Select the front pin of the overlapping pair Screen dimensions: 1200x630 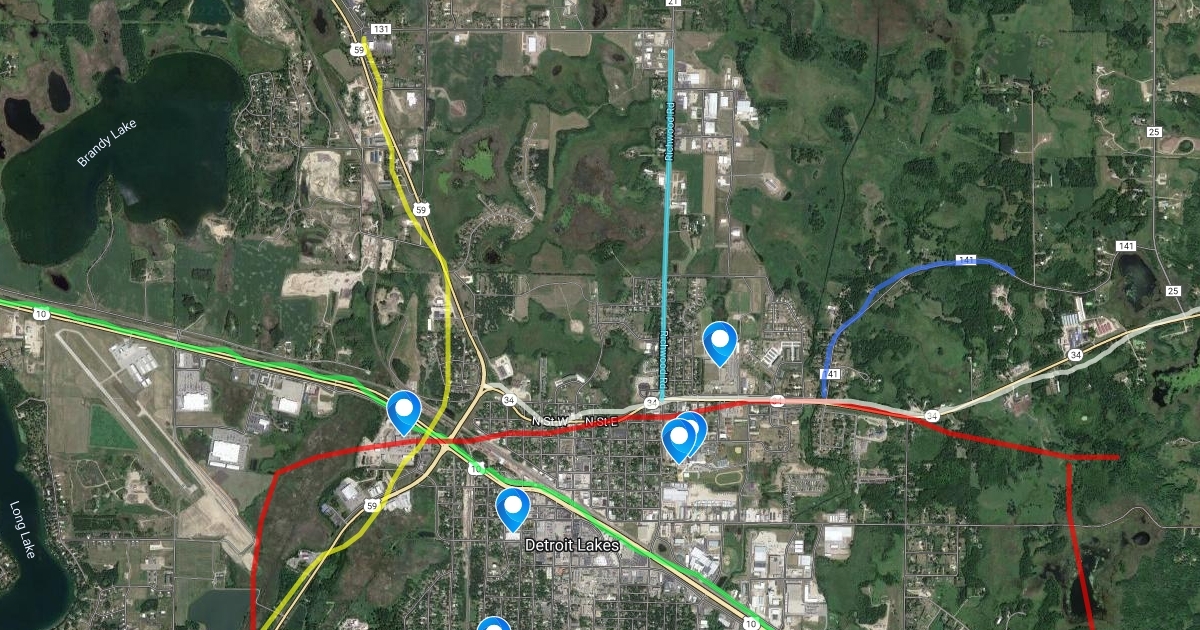point(679,438)
